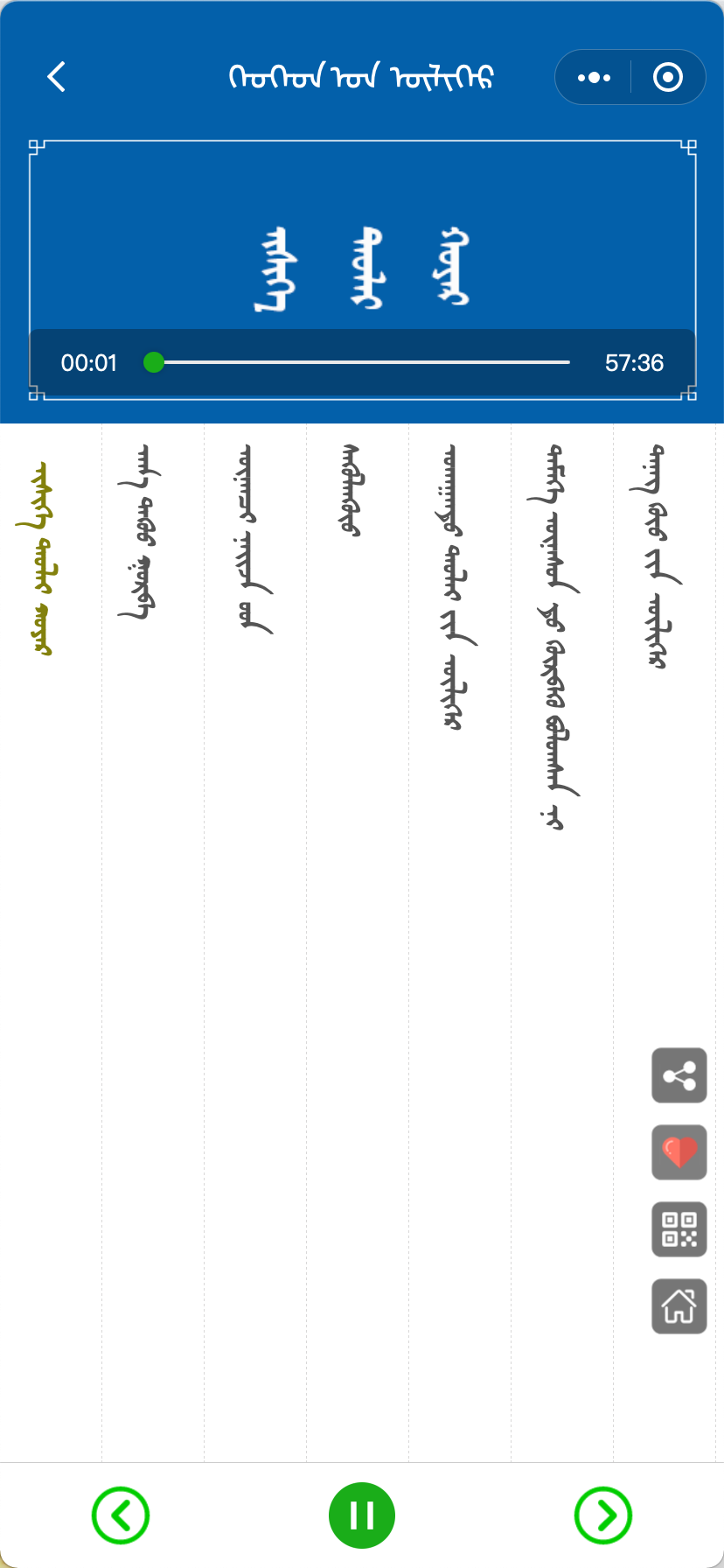This screenshot has height=1568, width=724.
Task: Like with the heart button
Action: tap(679, 1152)
